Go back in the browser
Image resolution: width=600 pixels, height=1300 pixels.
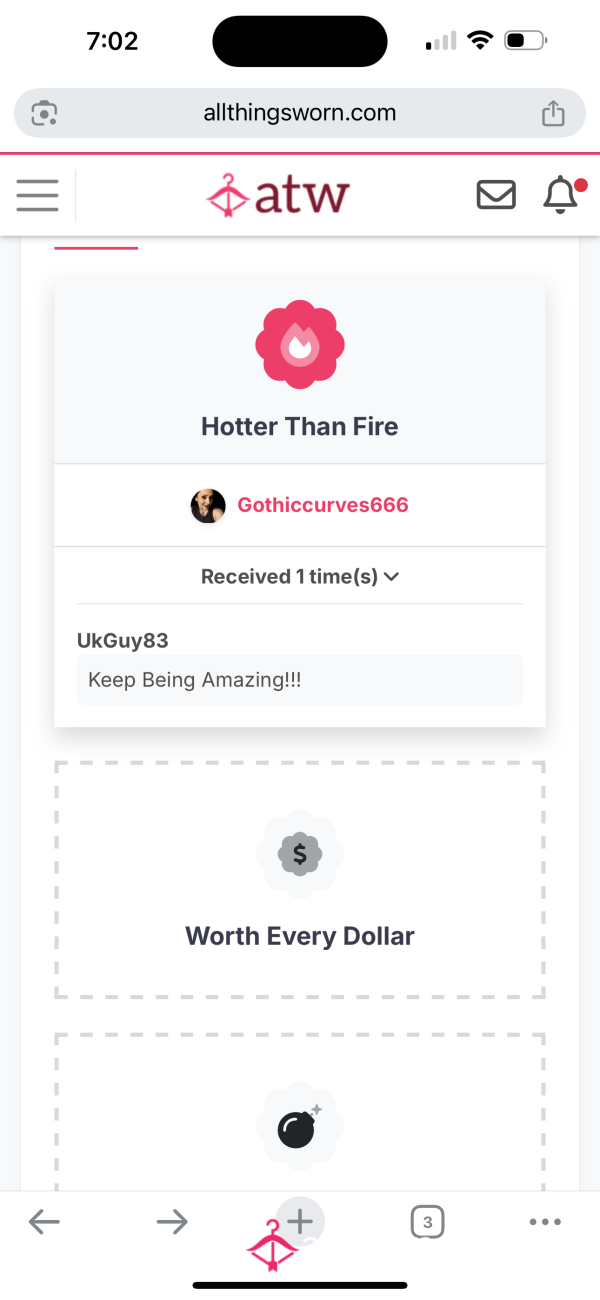pyautogui.click(x=44, y=1222)
